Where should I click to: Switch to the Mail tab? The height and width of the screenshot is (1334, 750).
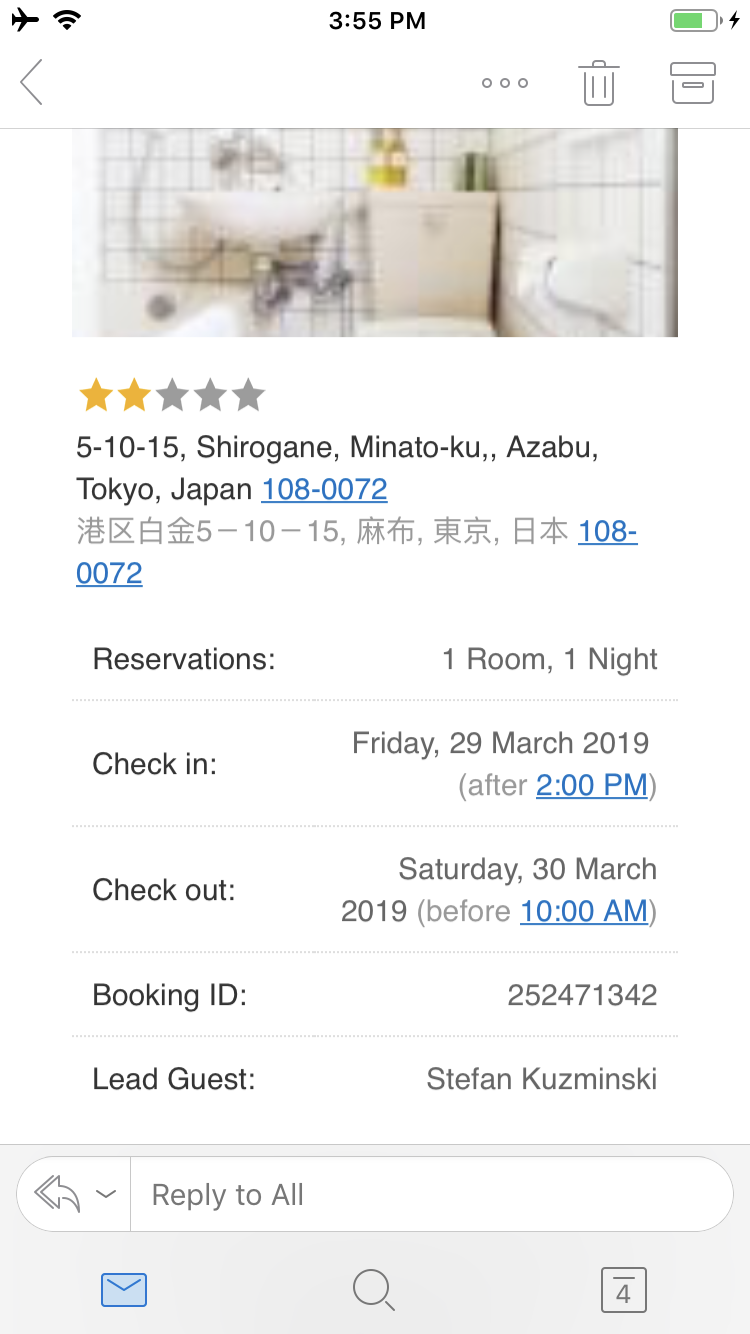124,1290
